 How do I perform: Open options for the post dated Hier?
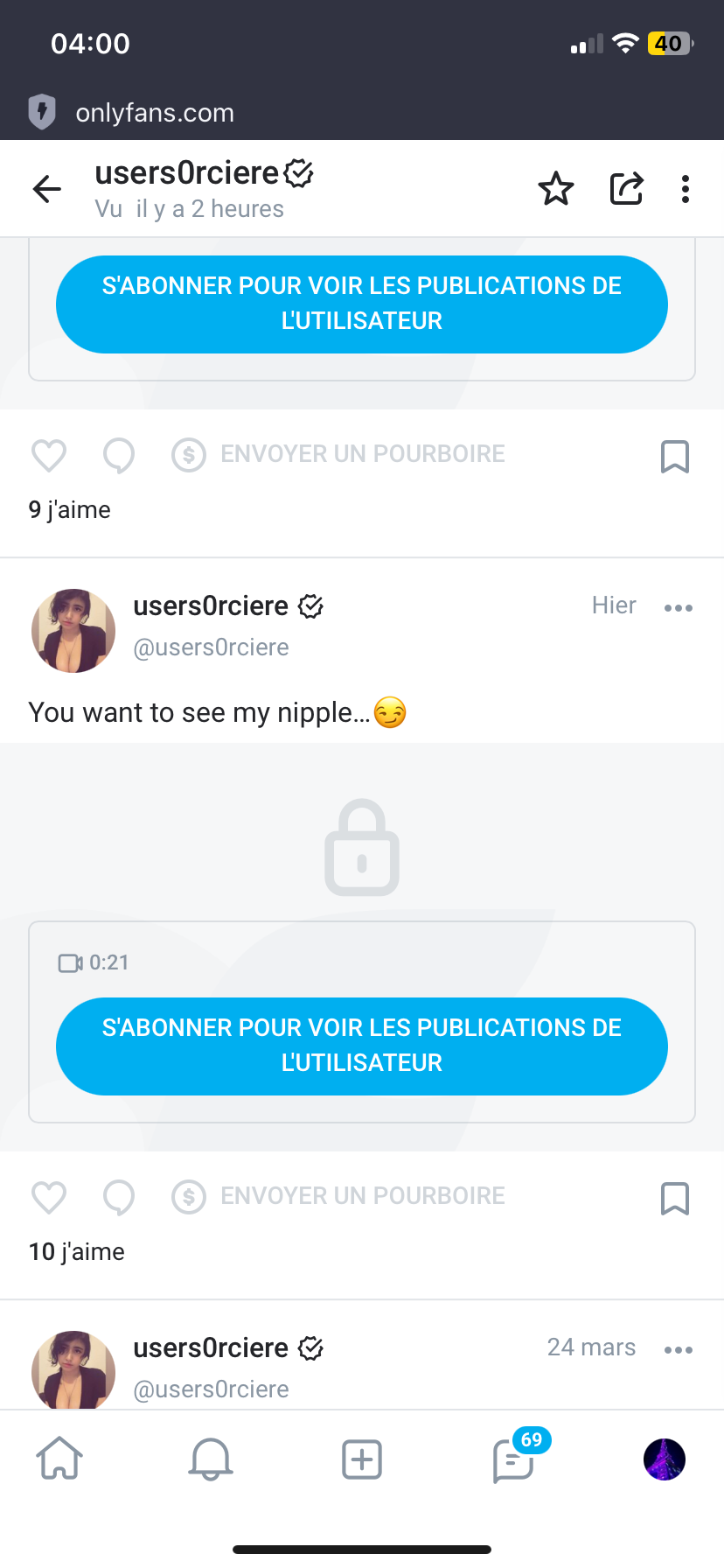678,607
